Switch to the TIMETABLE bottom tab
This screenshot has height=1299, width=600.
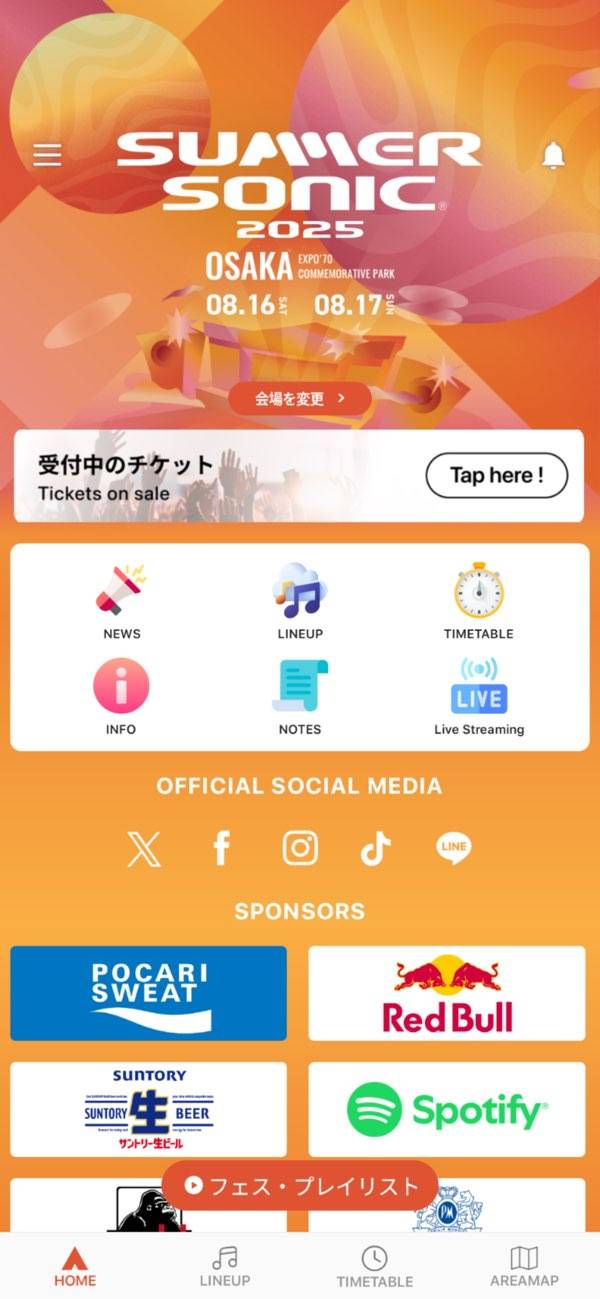(x=374, y=1266)
